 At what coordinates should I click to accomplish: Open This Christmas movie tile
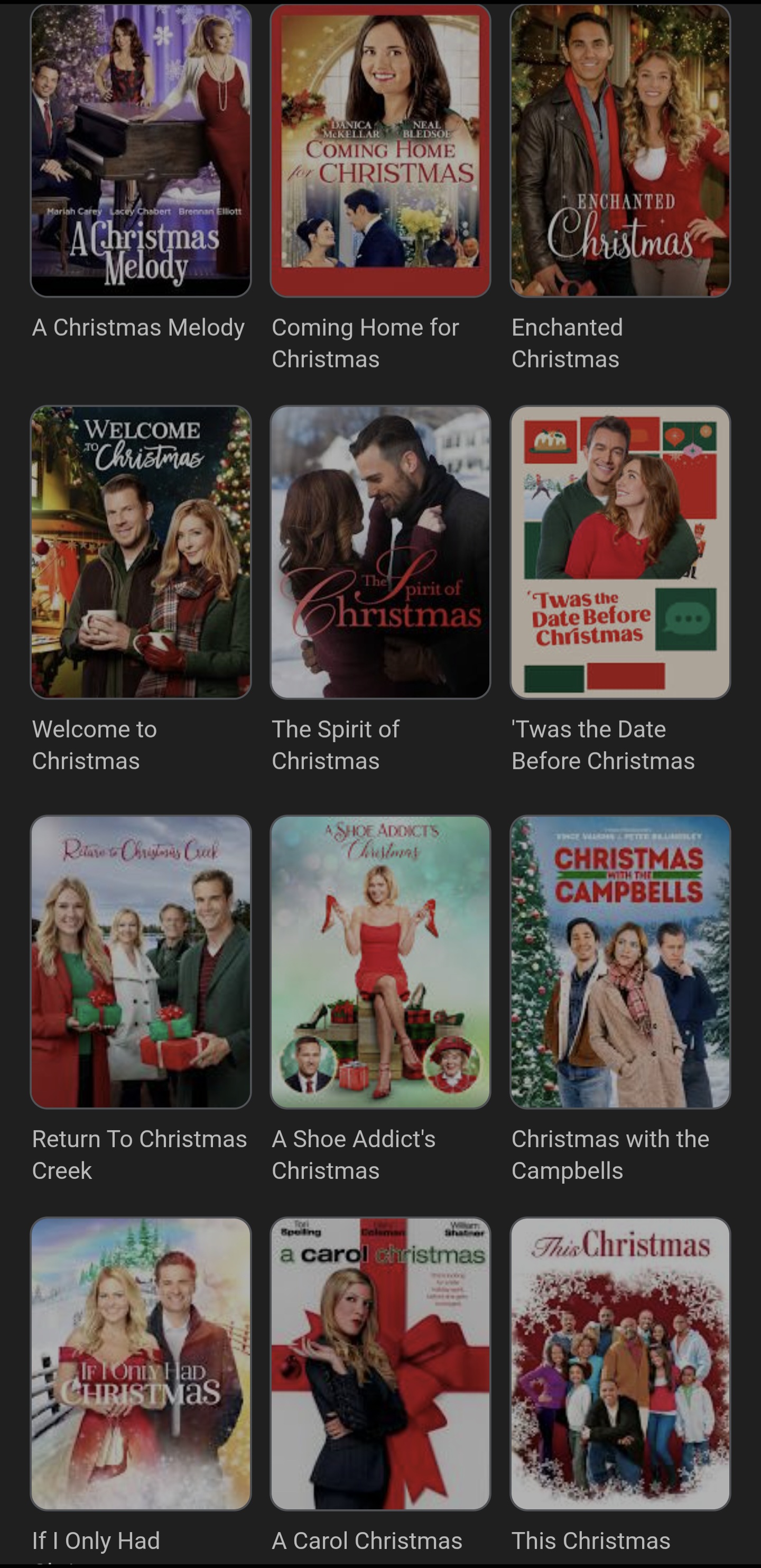tap(620, 1363)
